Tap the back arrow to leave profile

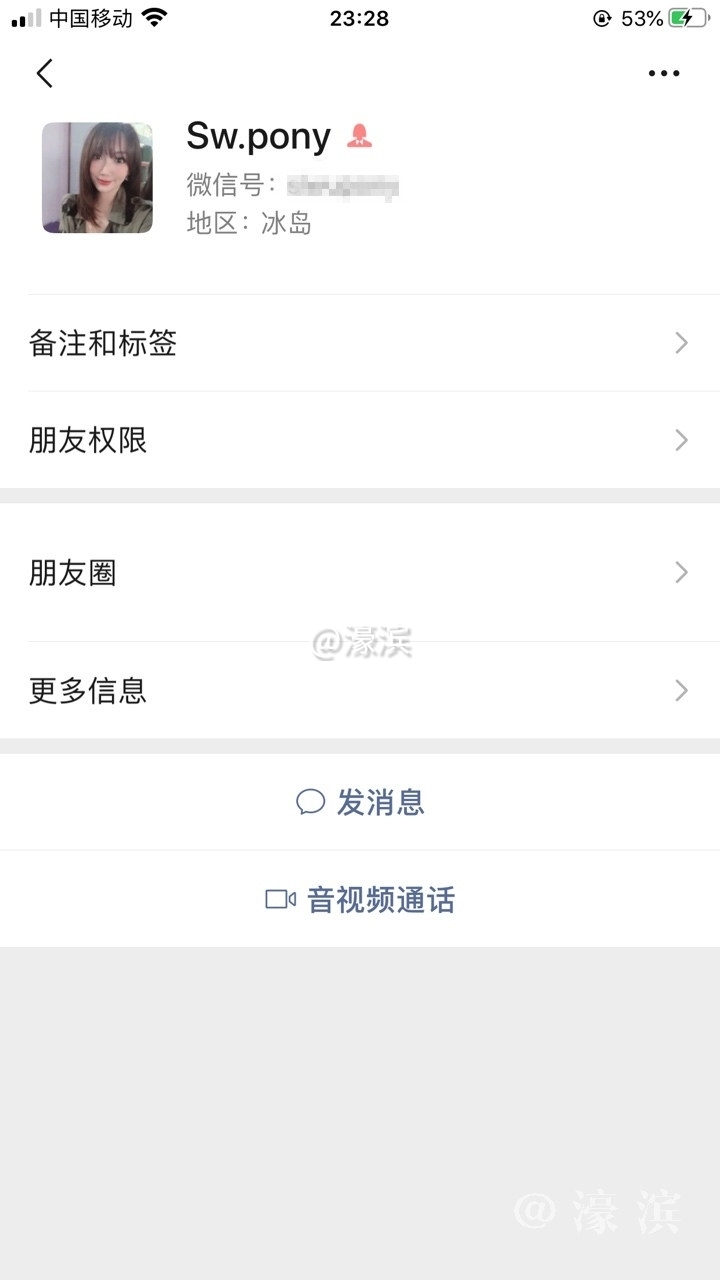(44, 73)
